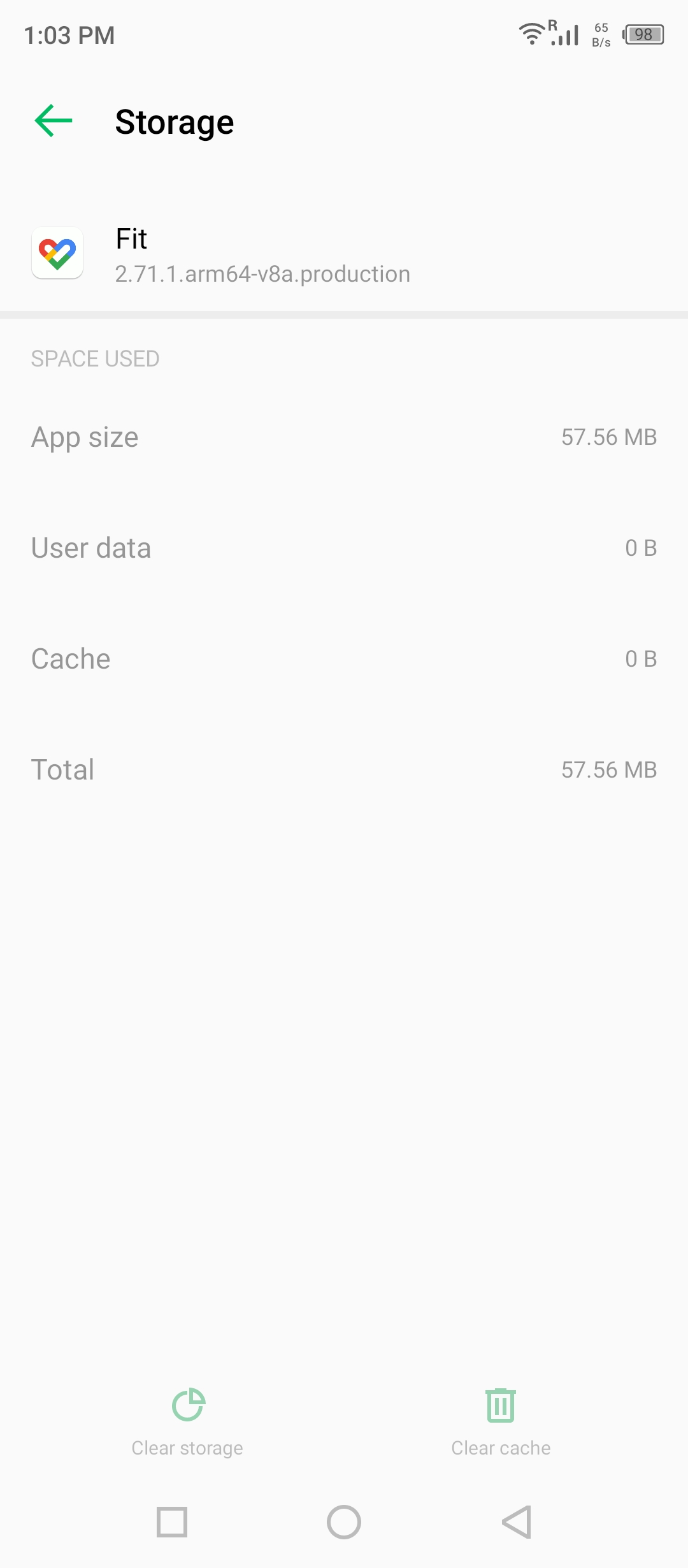The height and width of the screenshot is (1568, 688).
Task: Tap the cellular signal strength icon
Action: tap(563, 35)
